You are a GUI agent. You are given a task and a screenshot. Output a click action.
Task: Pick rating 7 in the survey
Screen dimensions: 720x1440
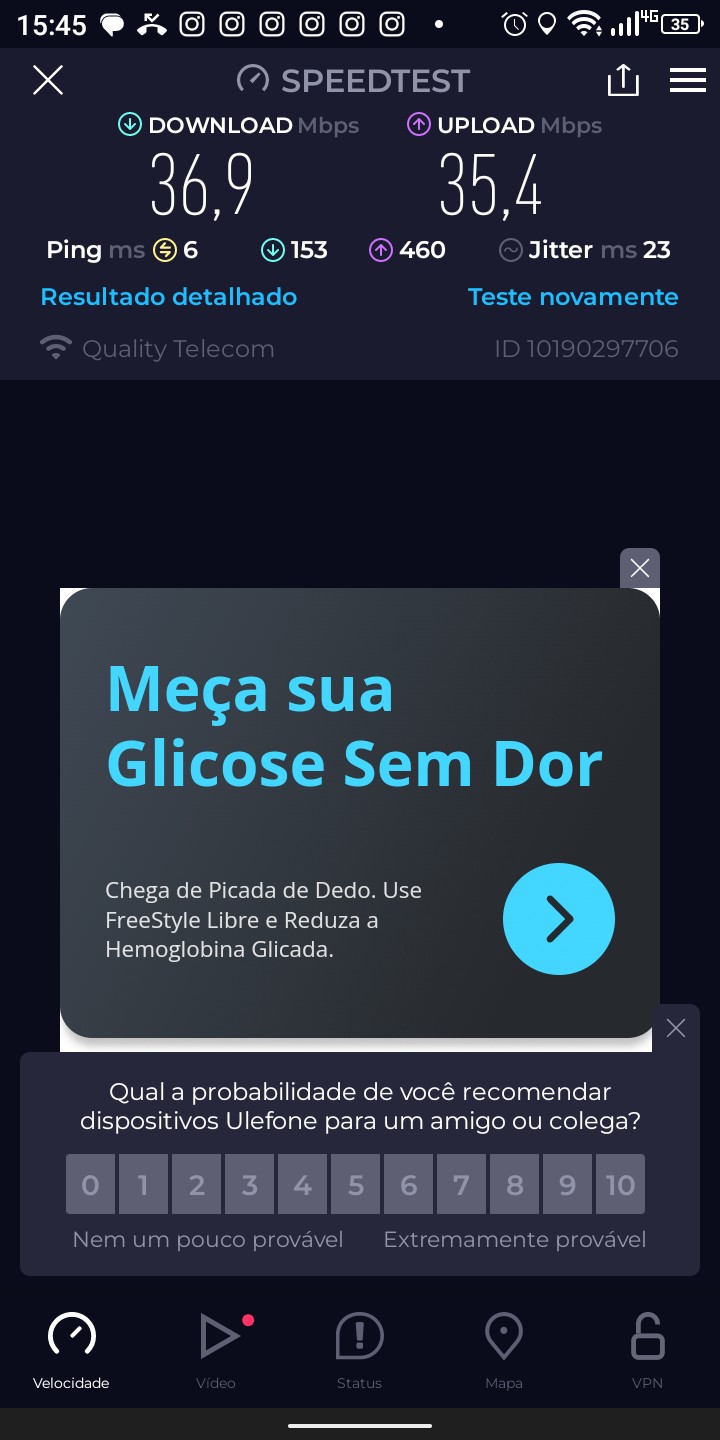tap(462, 1185)
